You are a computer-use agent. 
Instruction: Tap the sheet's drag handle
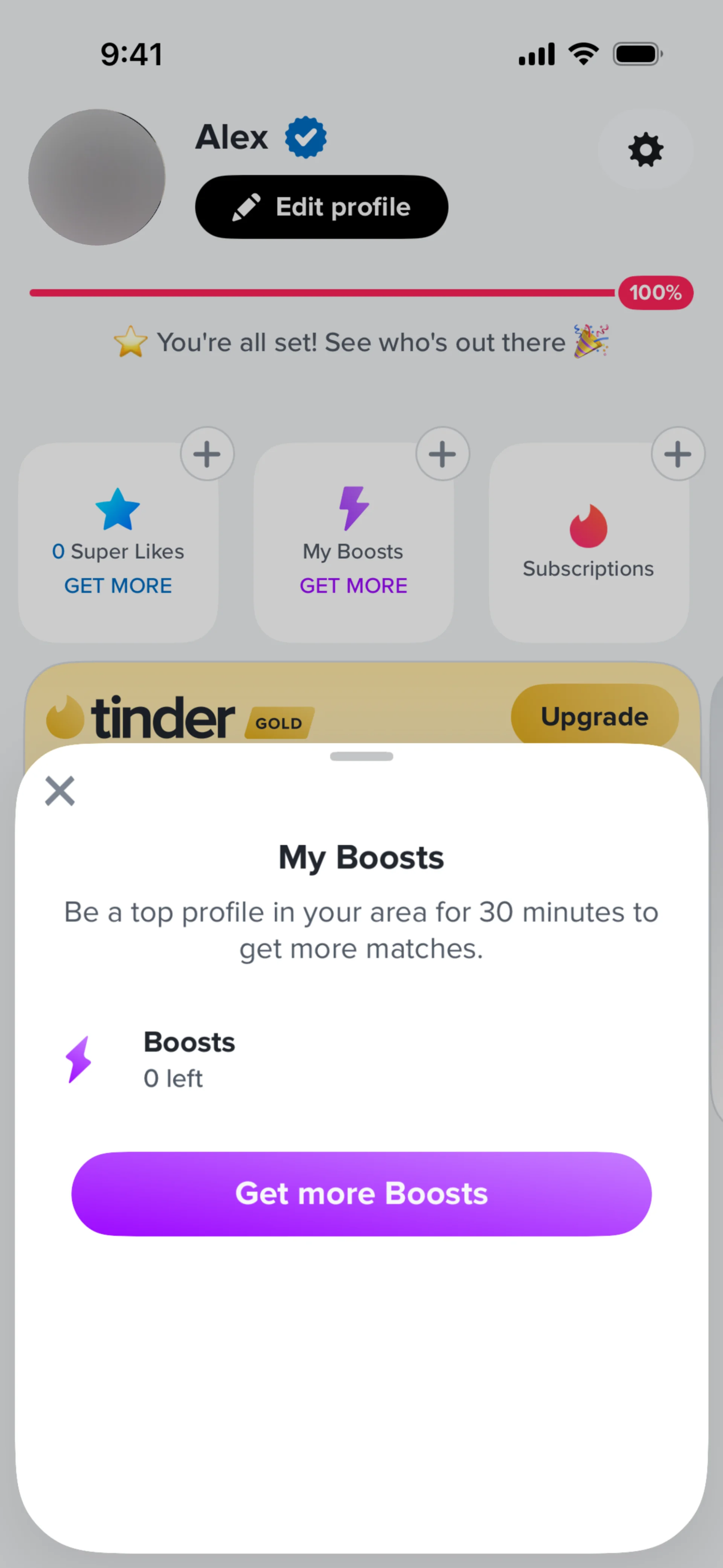[361, 756]
